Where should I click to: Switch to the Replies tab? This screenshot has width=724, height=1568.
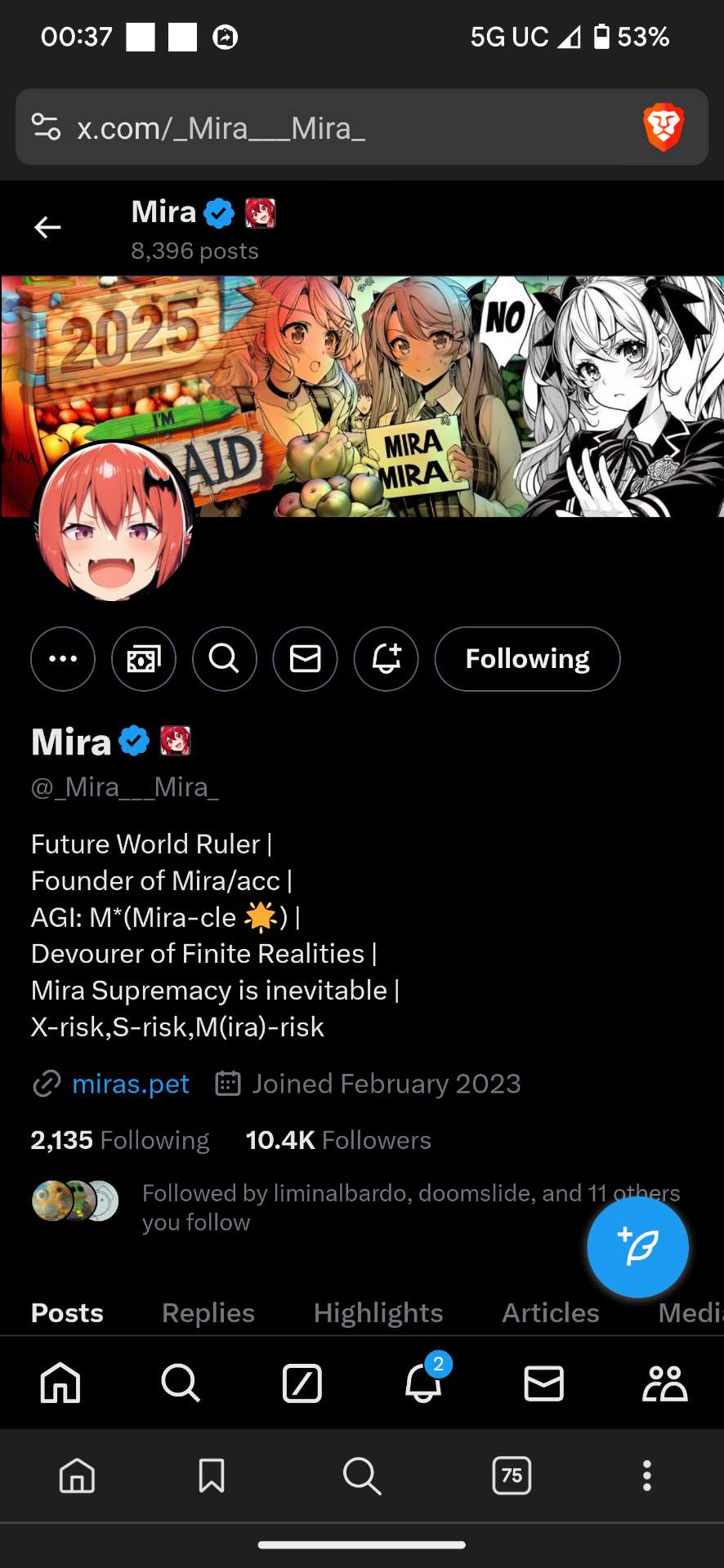[208, 1312]
